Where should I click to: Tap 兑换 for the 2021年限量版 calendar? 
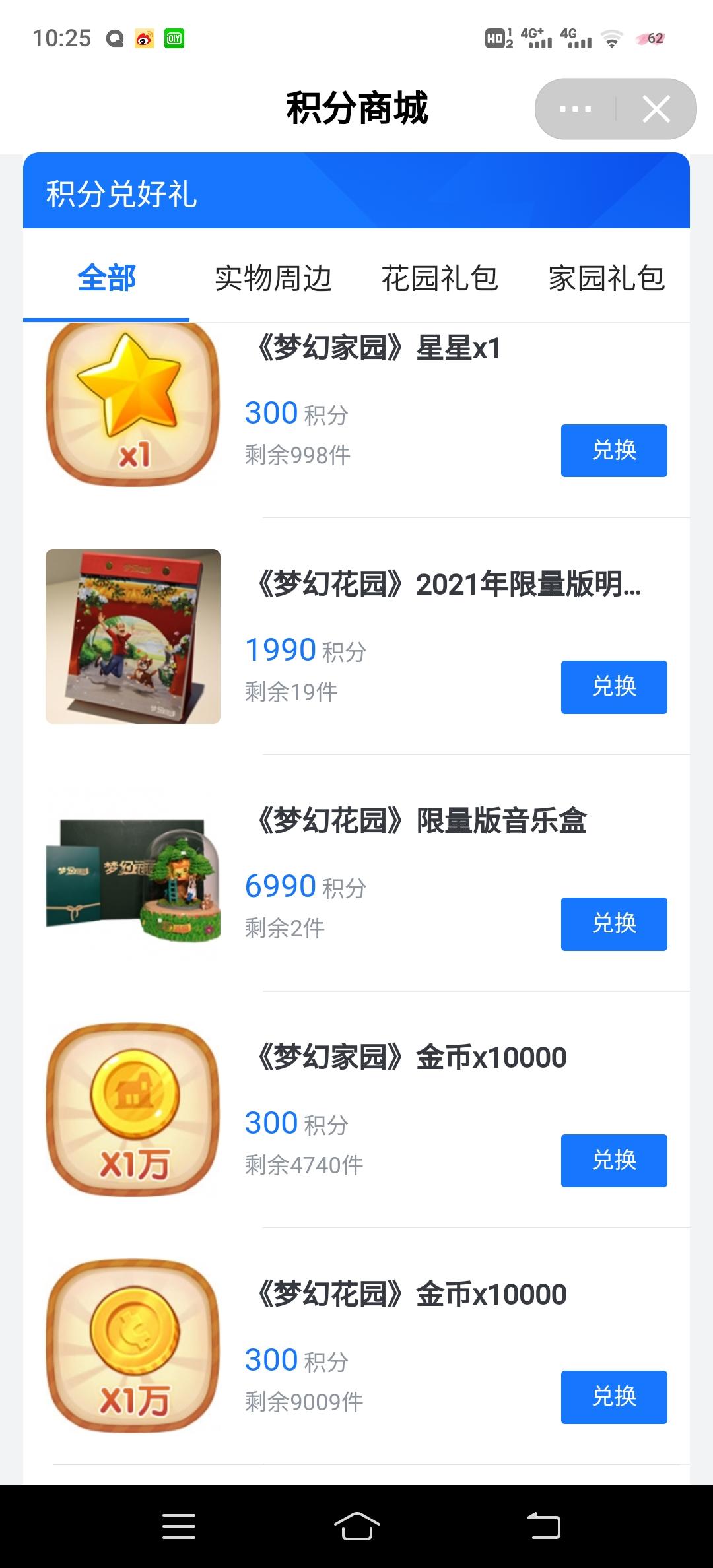tap(614, 687)
